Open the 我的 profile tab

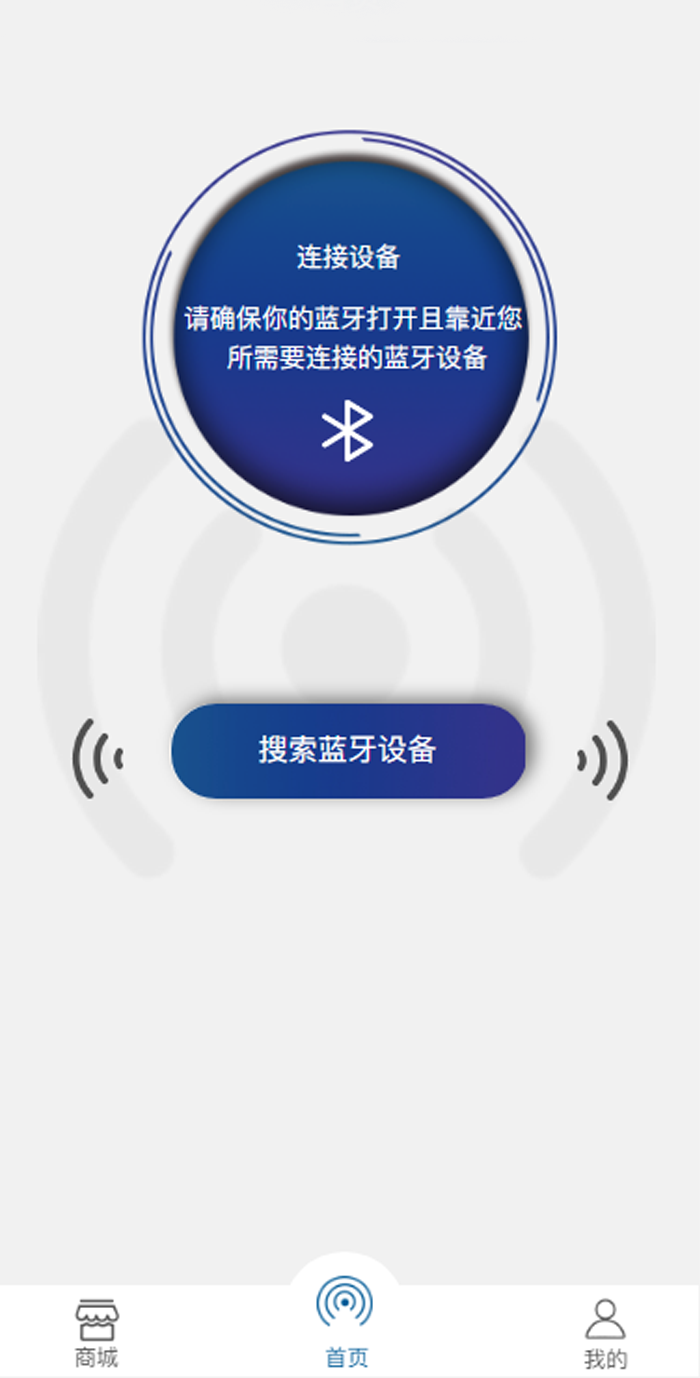click(605, 1333)
